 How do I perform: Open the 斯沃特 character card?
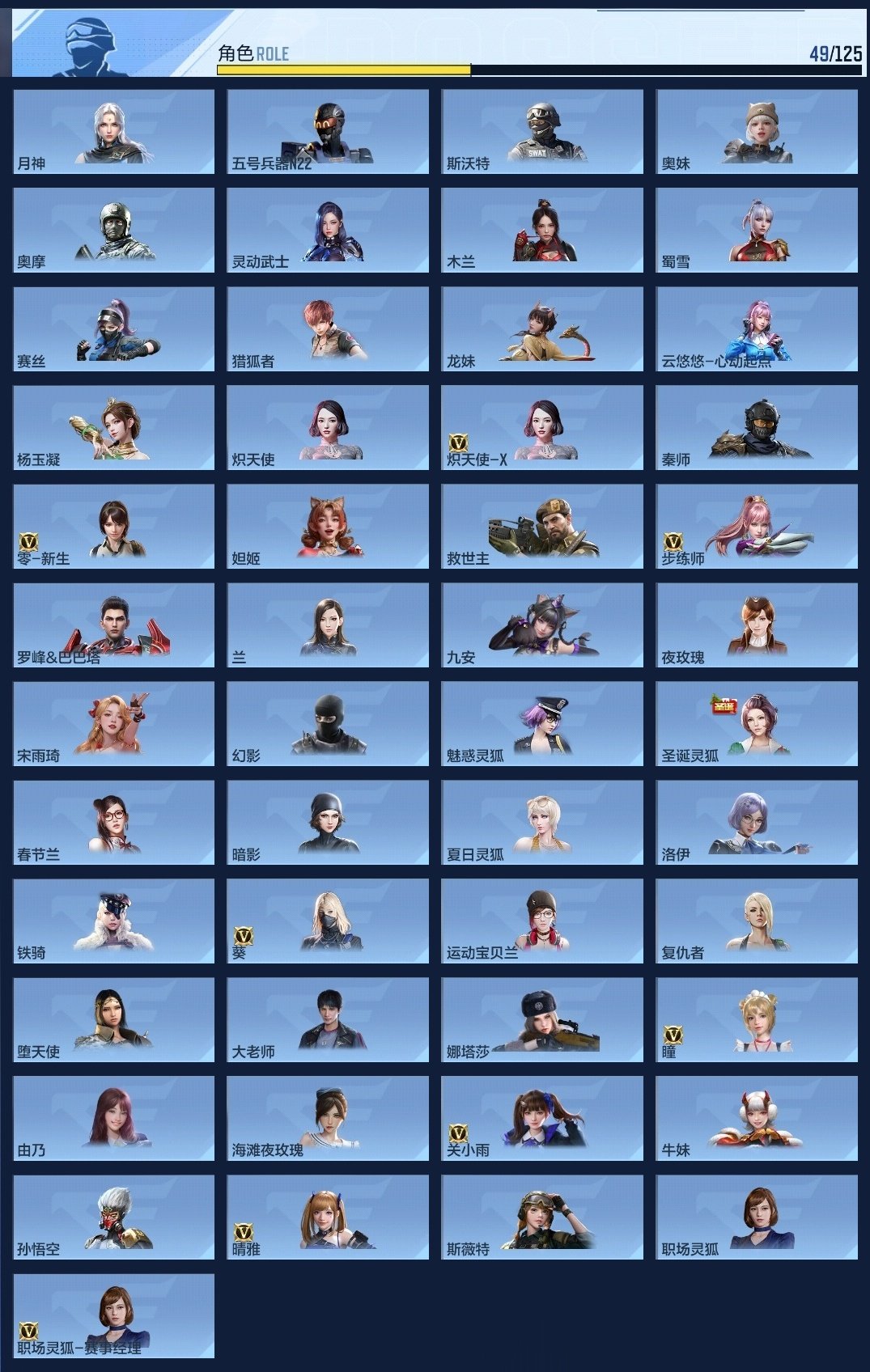coord(542,131)
